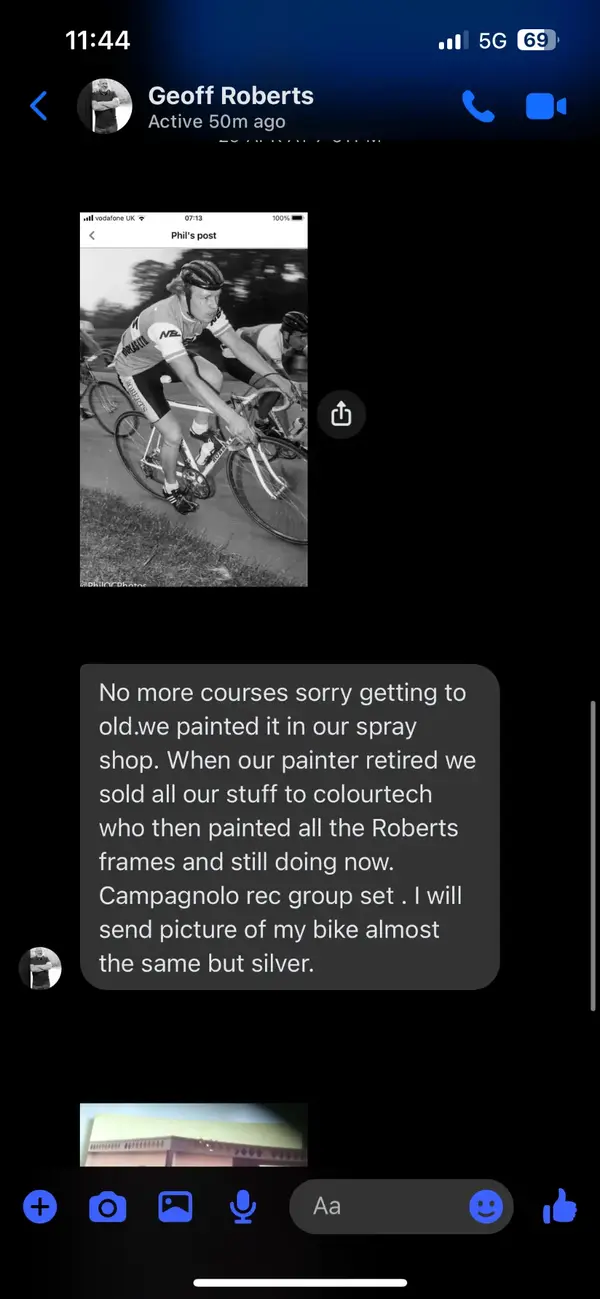
Task: Go back to the chat list
Action: tap(39, 106)
